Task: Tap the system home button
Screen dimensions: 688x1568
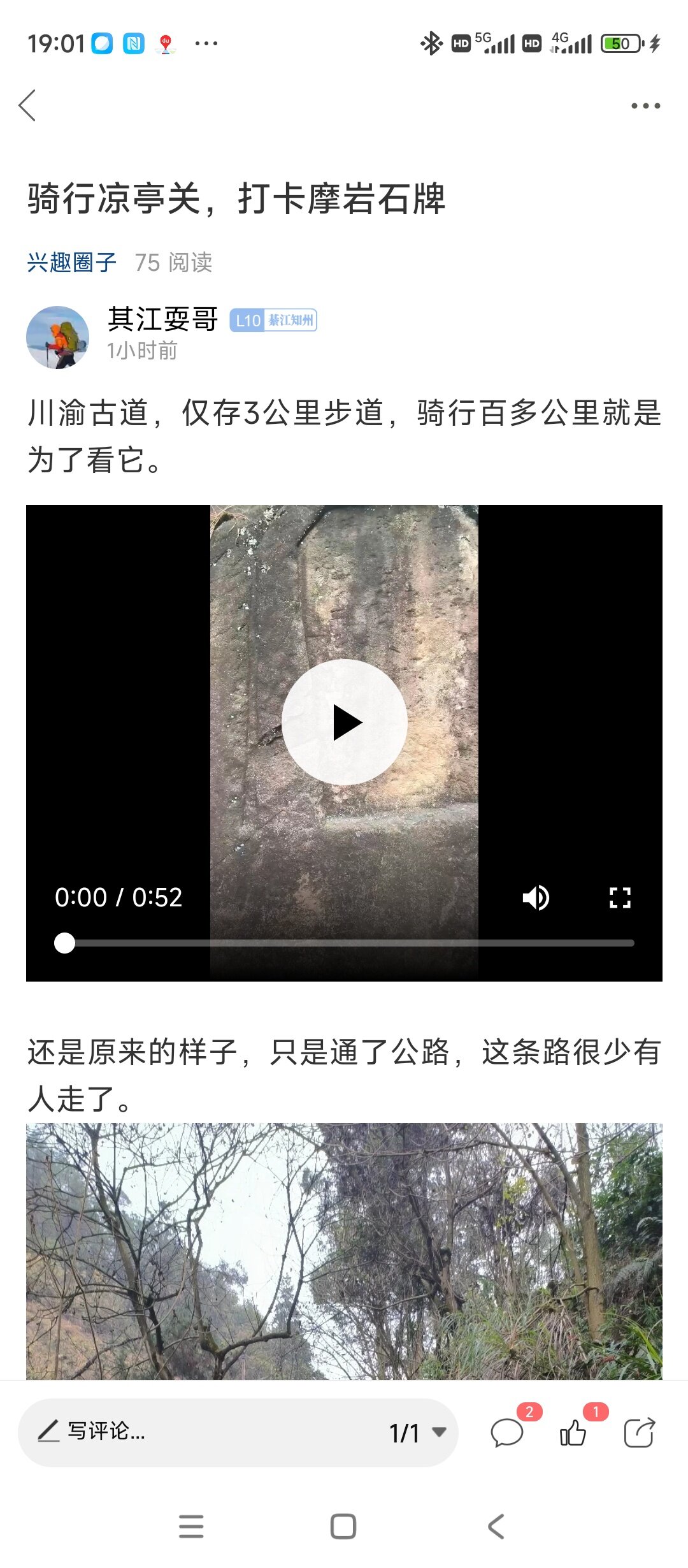Action: [x=343, y=1527]
